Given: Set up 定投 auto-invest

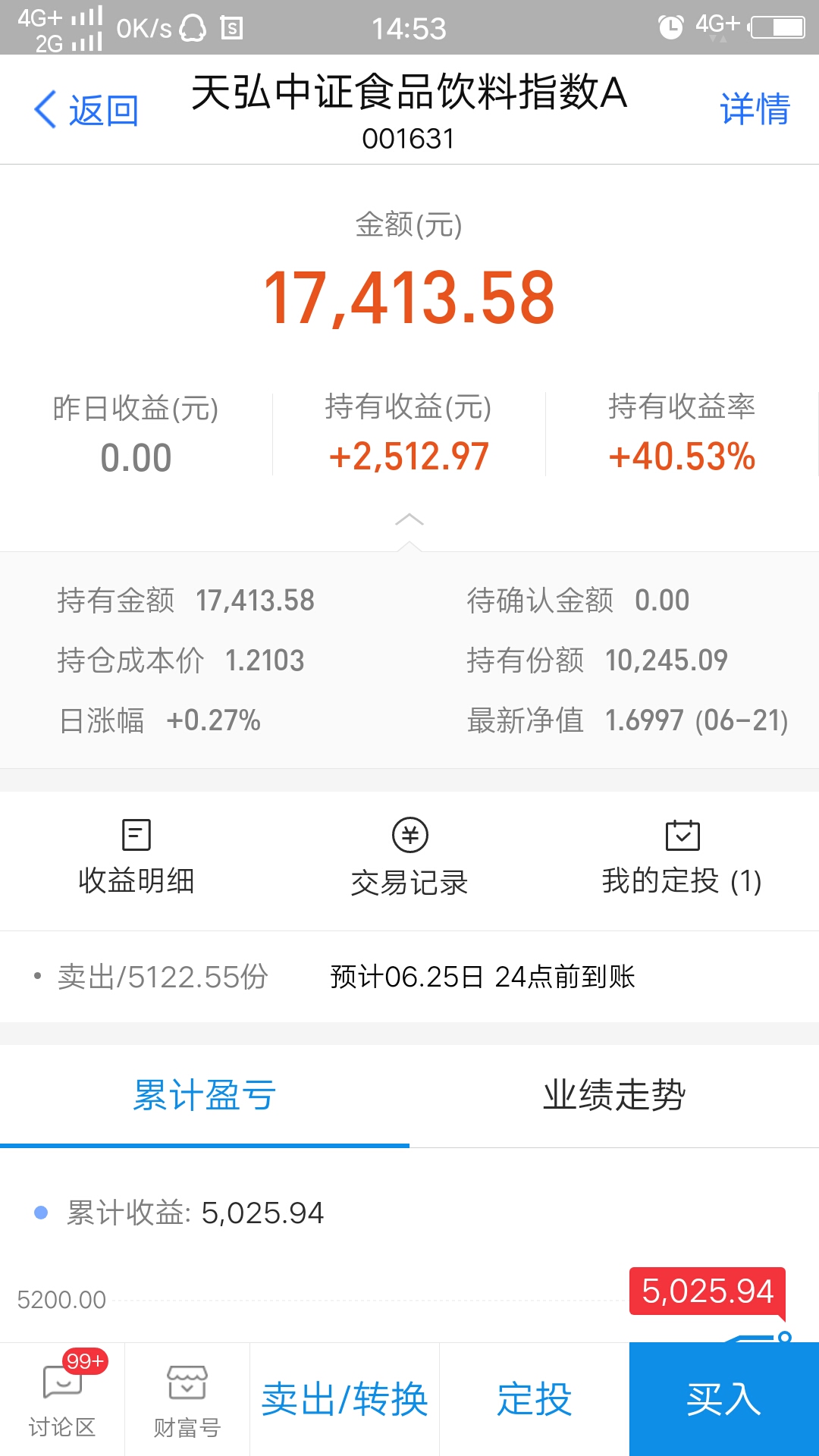Looking at the screenshot, I should tap(535, 1399).
